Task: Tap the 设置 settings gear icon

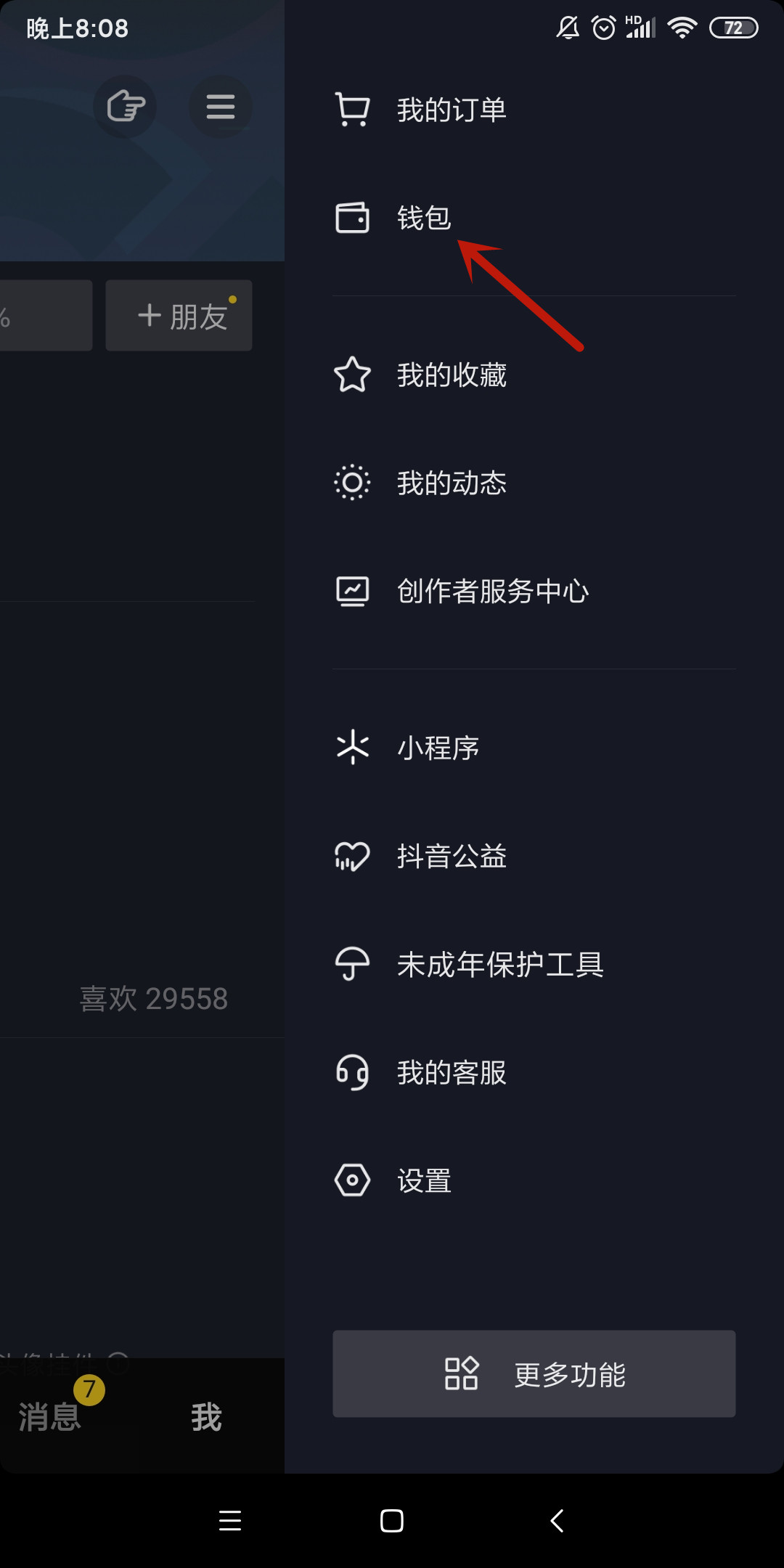Action: (x=352, y=1180)
